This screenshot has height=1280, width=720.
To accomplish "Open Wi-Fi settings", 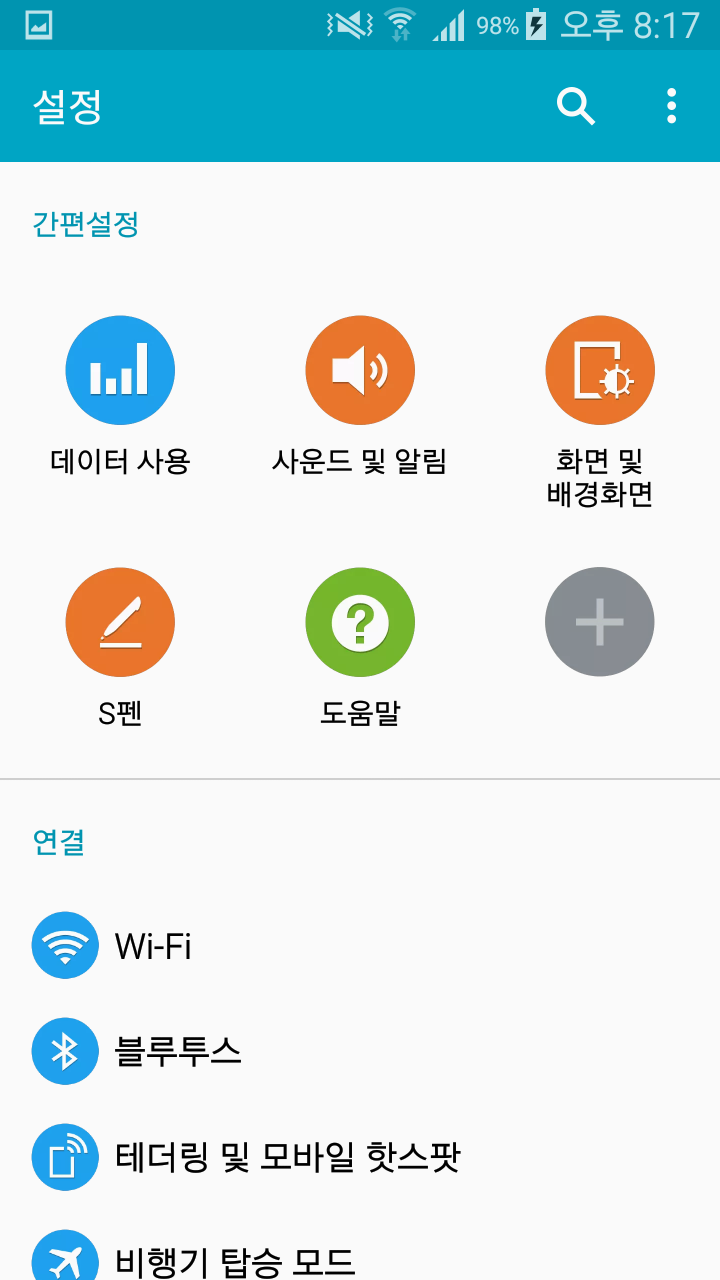I will 154,945.
